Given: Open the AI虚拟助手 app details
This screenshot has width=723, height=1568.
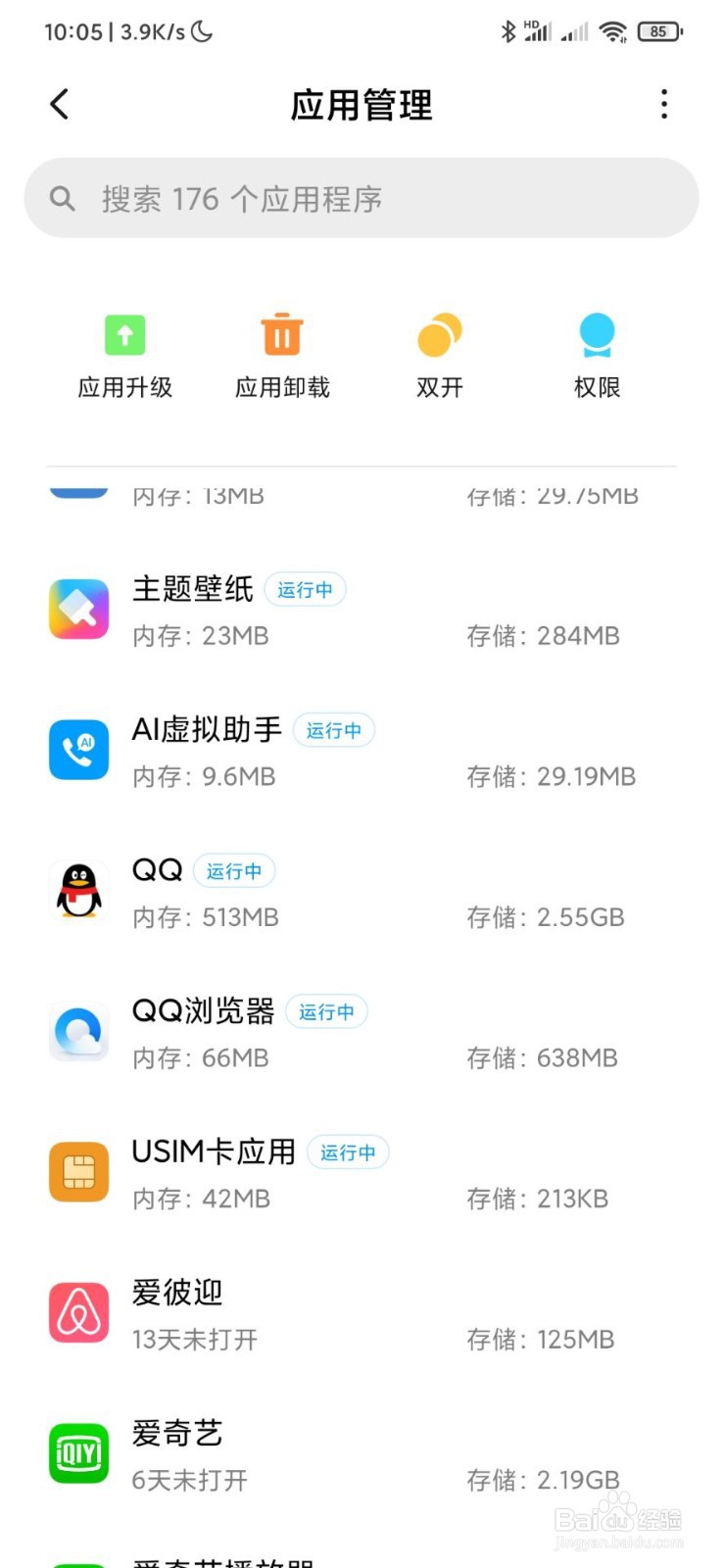Looking at the screenshot, I should coord(361,752).
